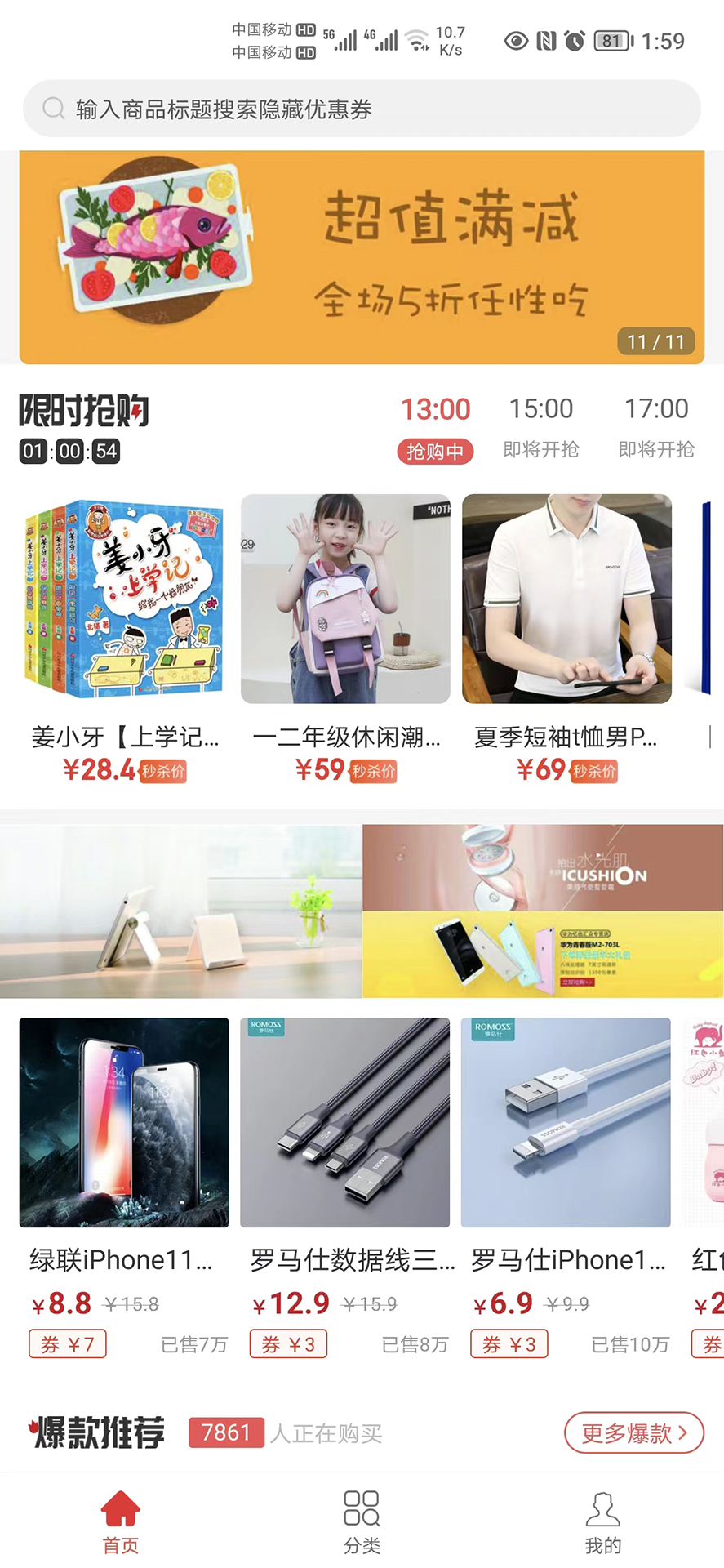Tap the coupon search box
Screen dimensions: 724x1568
pos(362,109)
